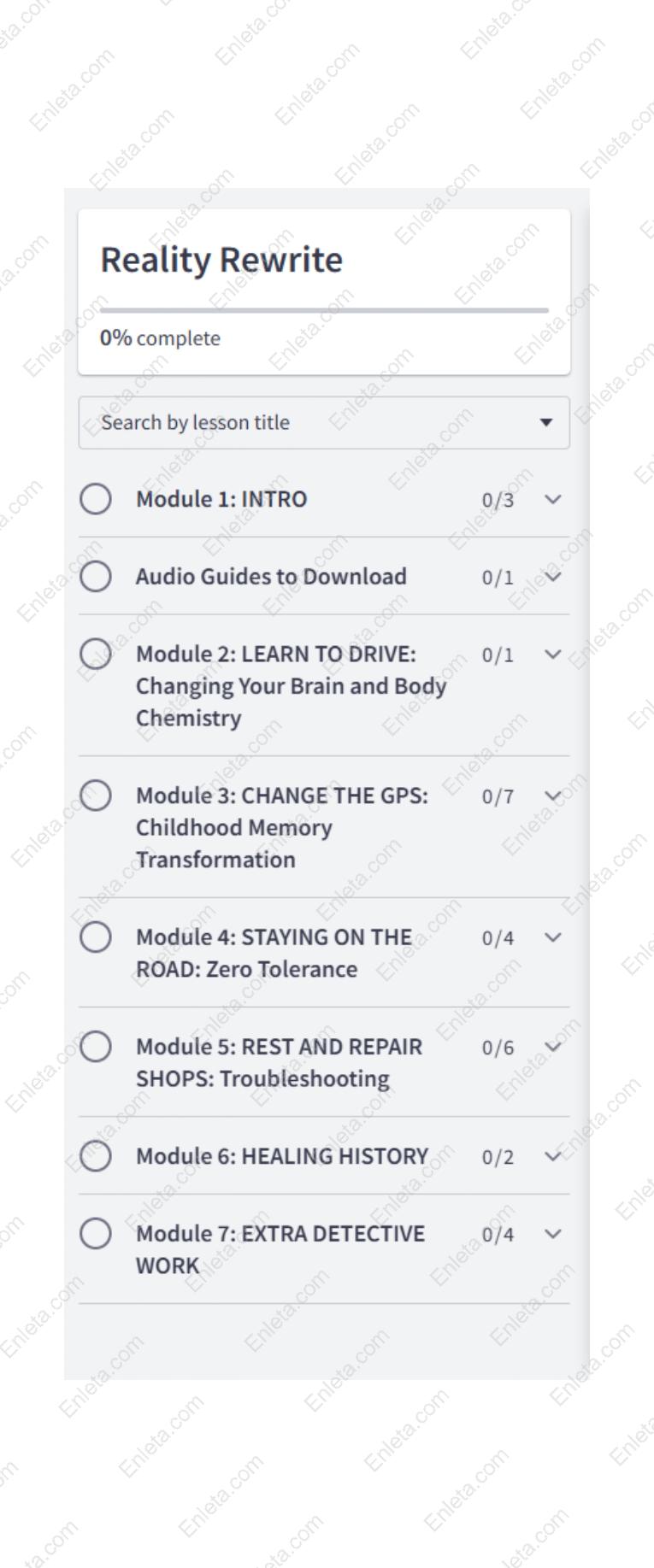Expand Module 4: STAYING ON THE ROAD

(553, 937)
